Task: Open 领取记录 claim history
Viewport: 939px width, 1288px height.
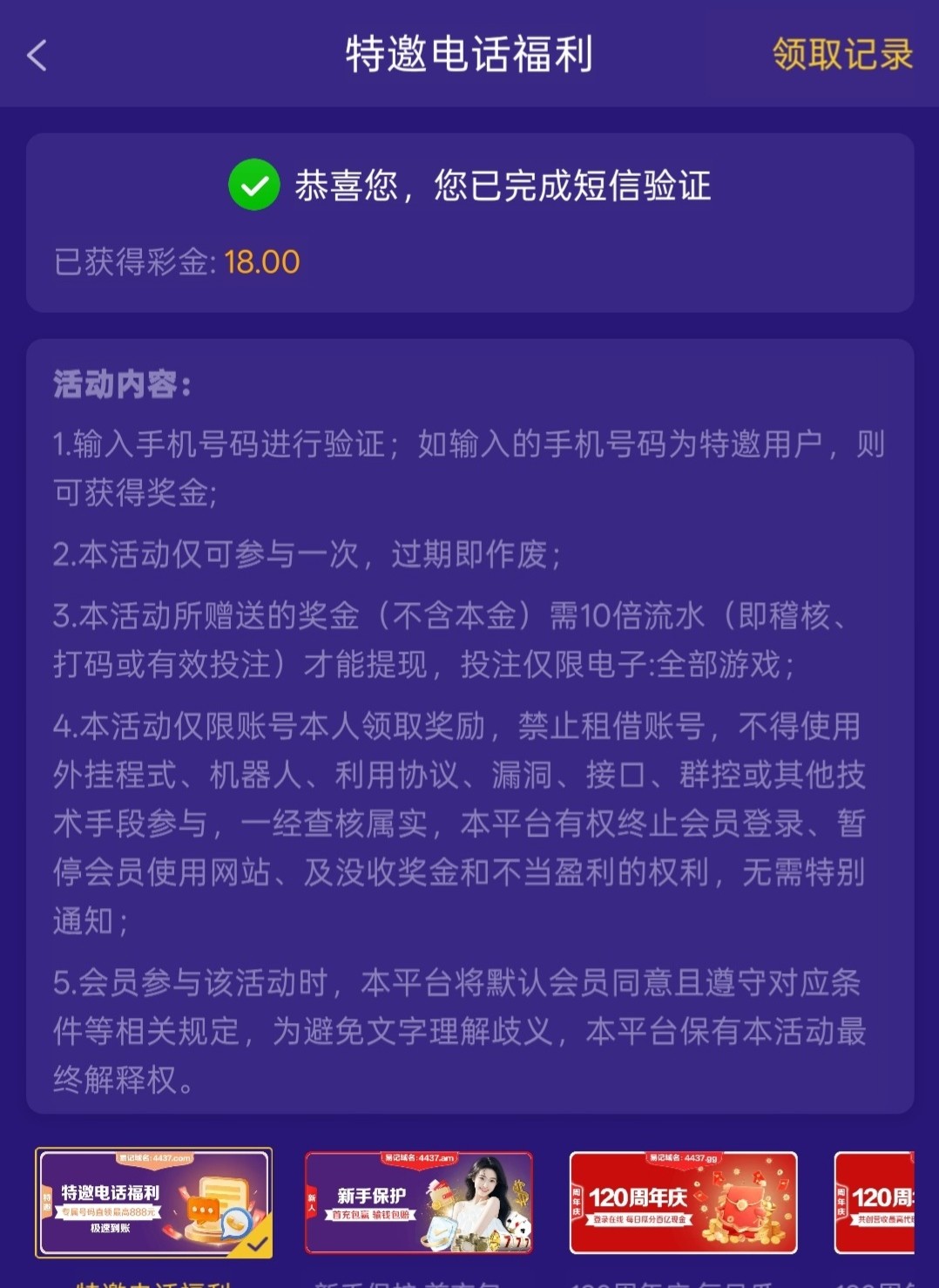Action: pos(841,54)
